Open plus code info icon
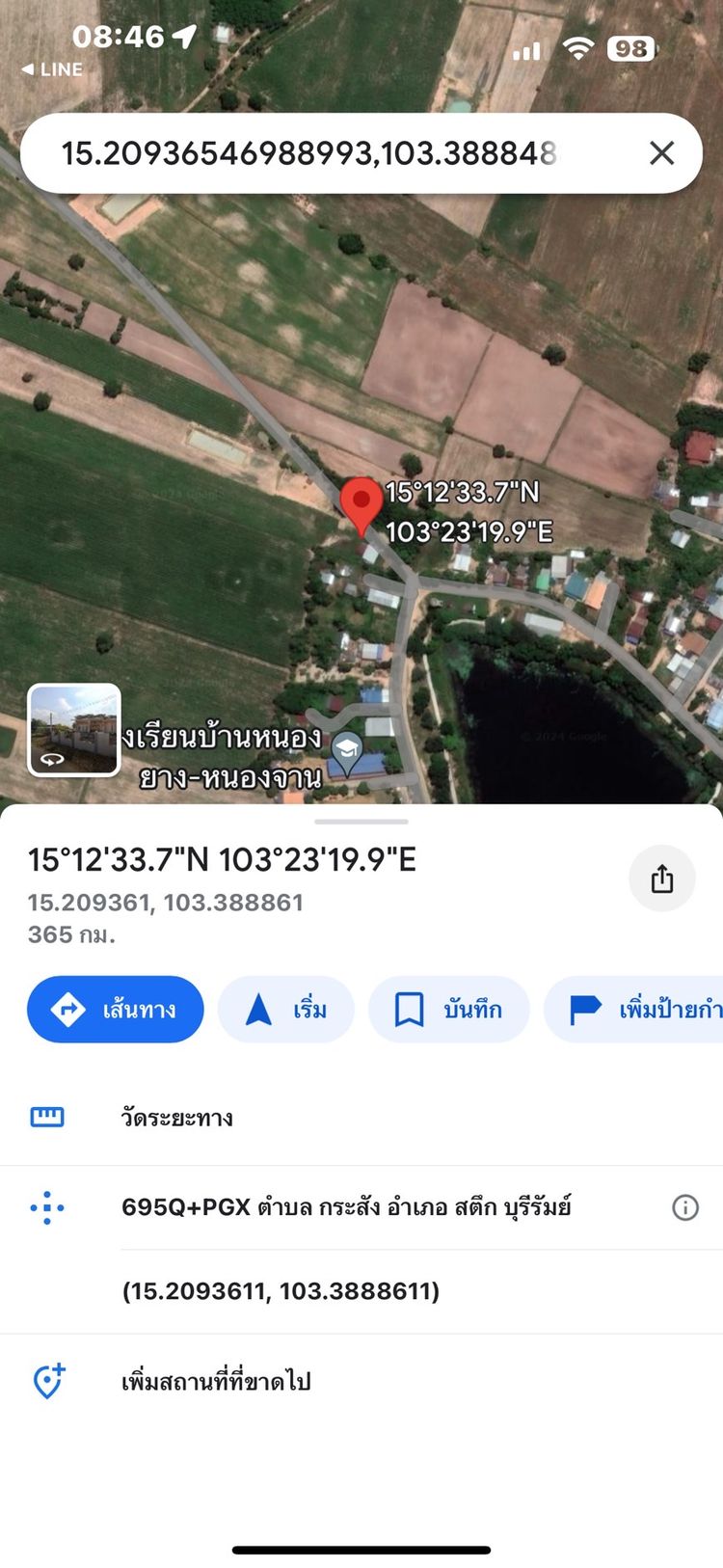Image resolution: width=723 pixels, height=1568 pixels. 685,1207
